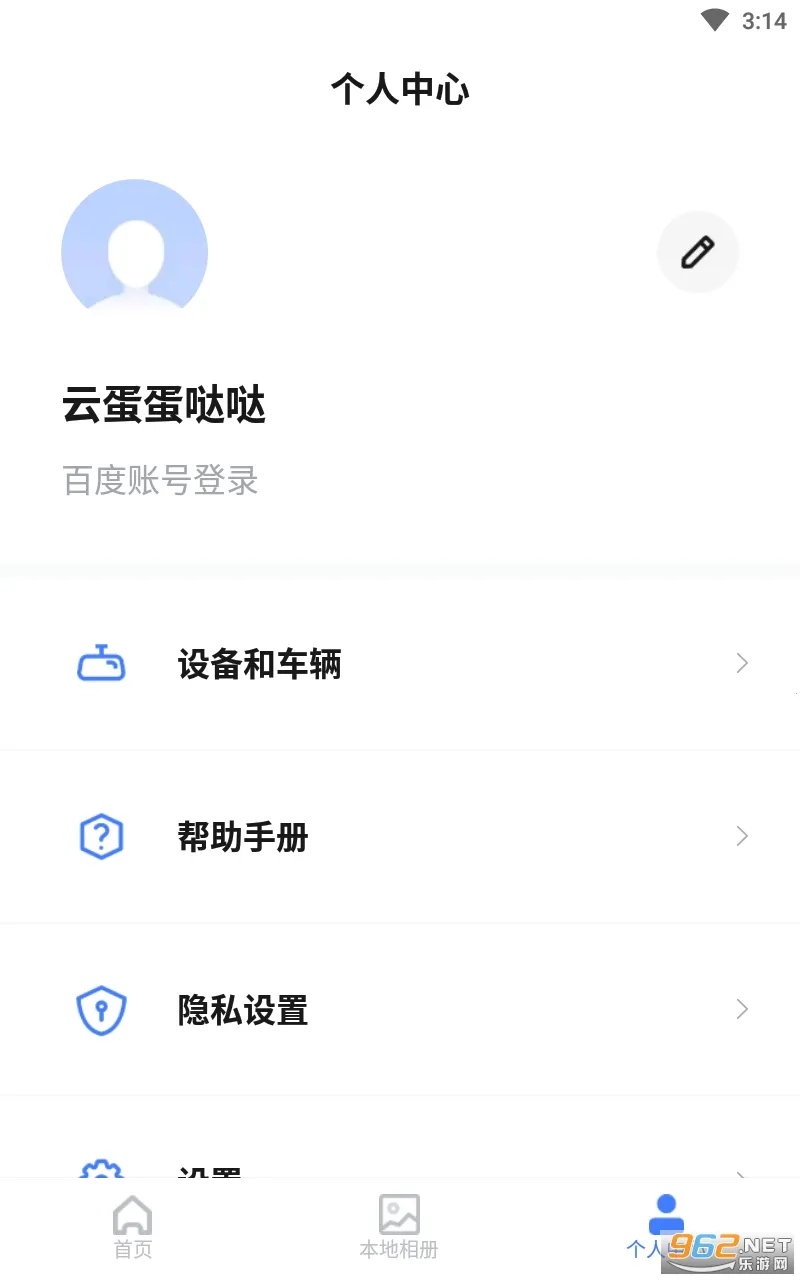The width and height of the screenshot is (800, 1280).
Task: Click the dashcam device icon beside 设备和车辆
Action: point(100,662)
